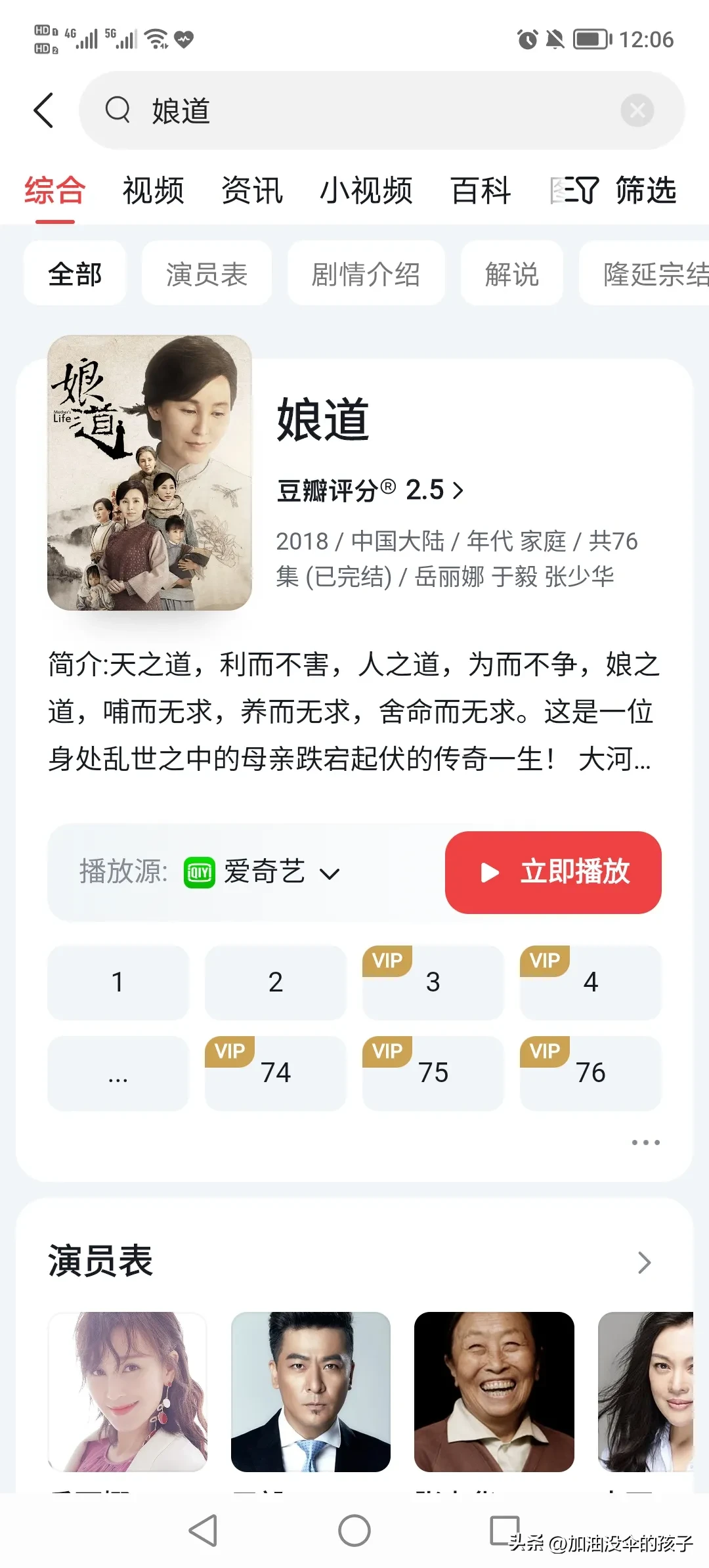This screenshot has height=1568, width=709.
Task: Play episode 1
Action: 118,982
